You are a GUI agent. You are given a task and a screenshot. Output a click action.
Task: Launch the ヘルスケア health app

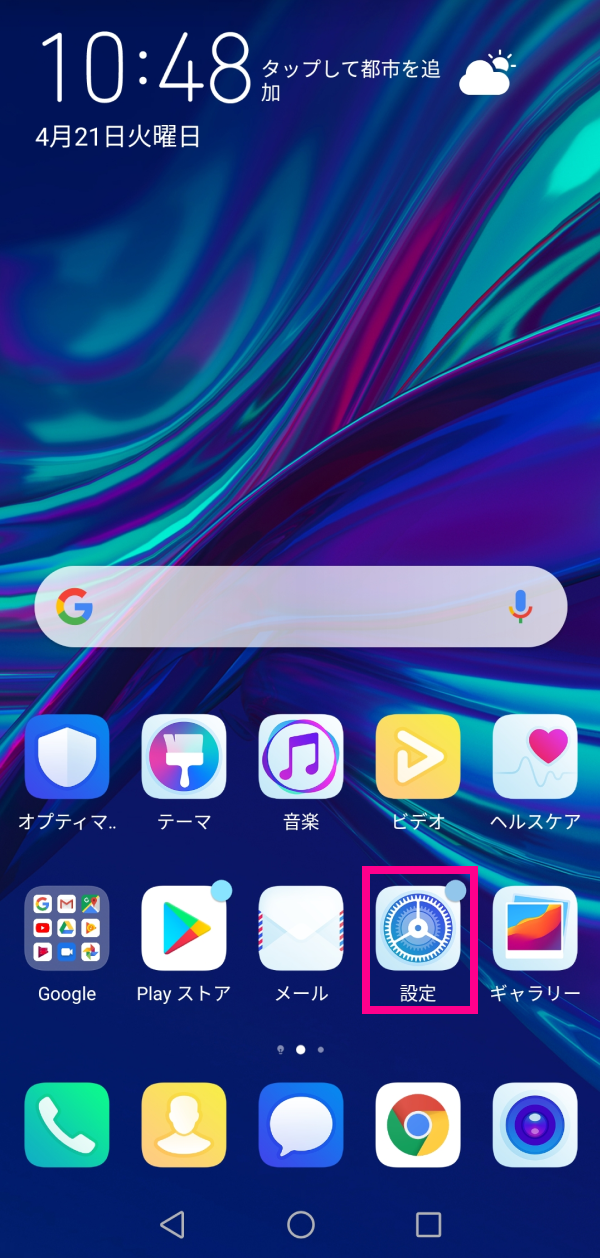point(535,757)
